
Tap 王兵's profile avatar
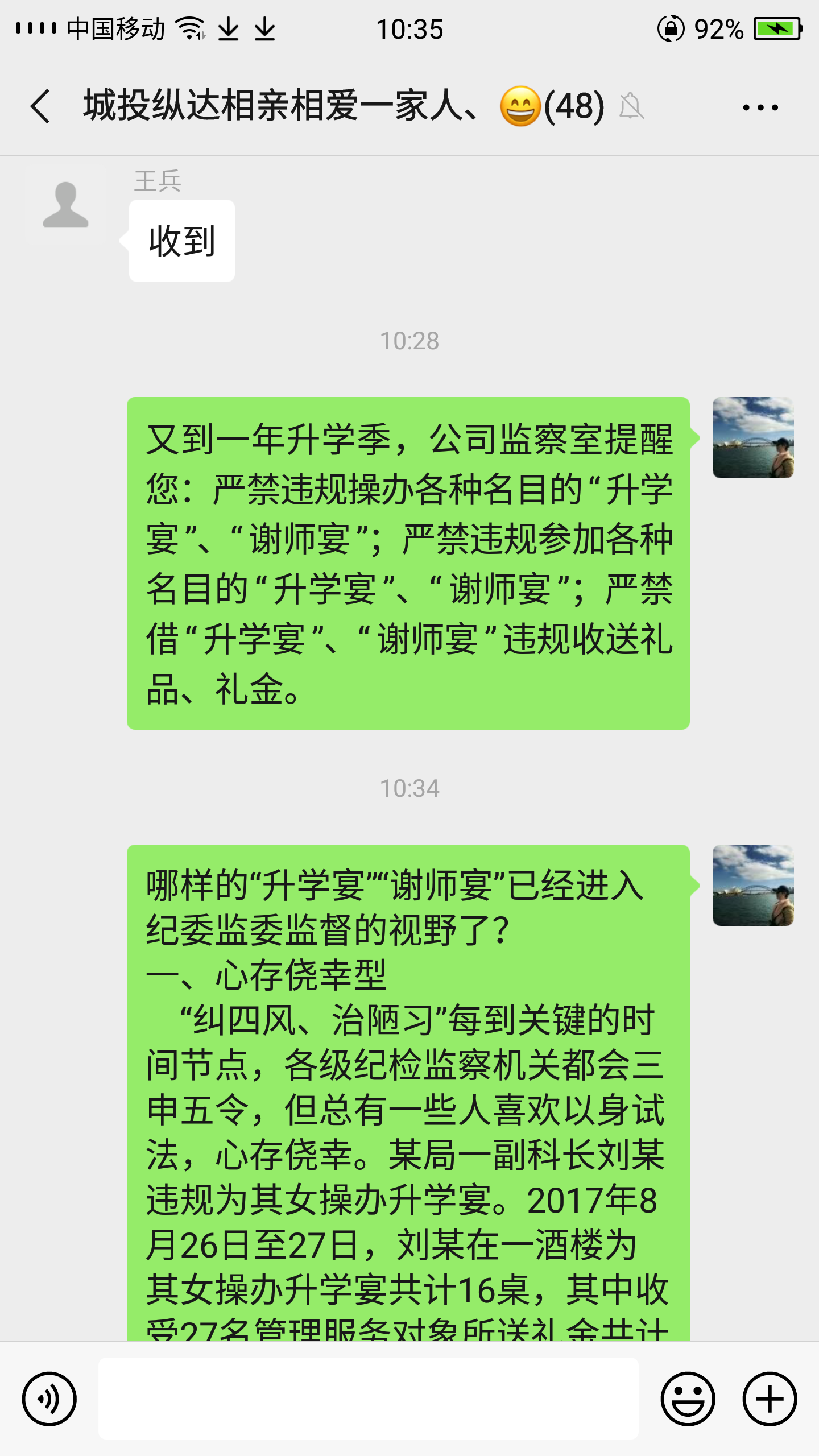pyautogui.click(x=67, y=208)
